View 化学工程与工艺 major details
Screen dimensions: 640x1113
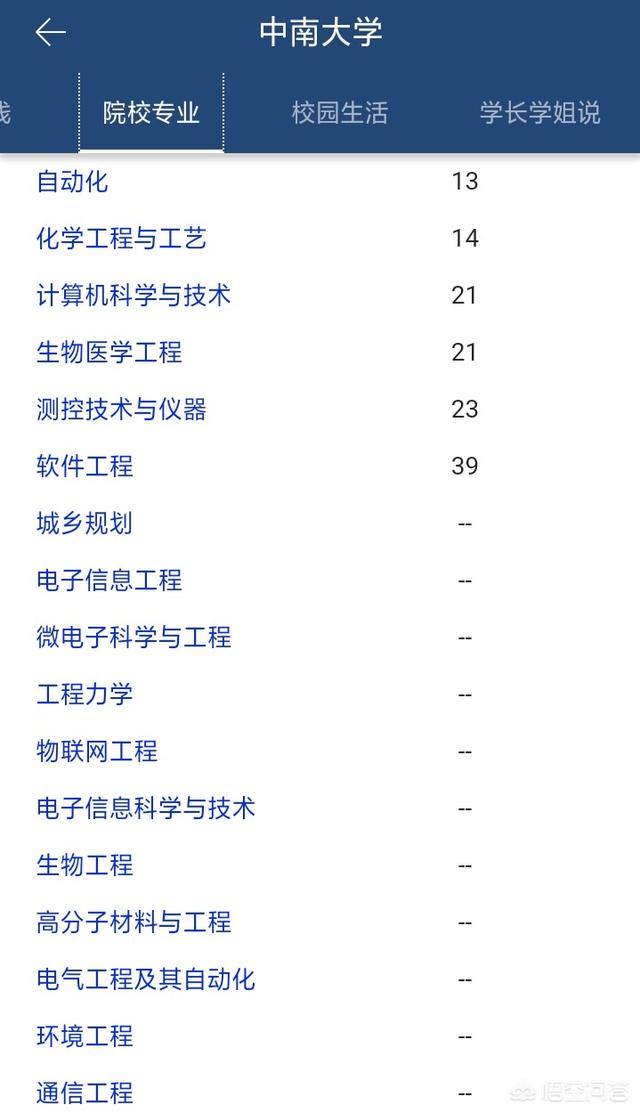point(121,239)
